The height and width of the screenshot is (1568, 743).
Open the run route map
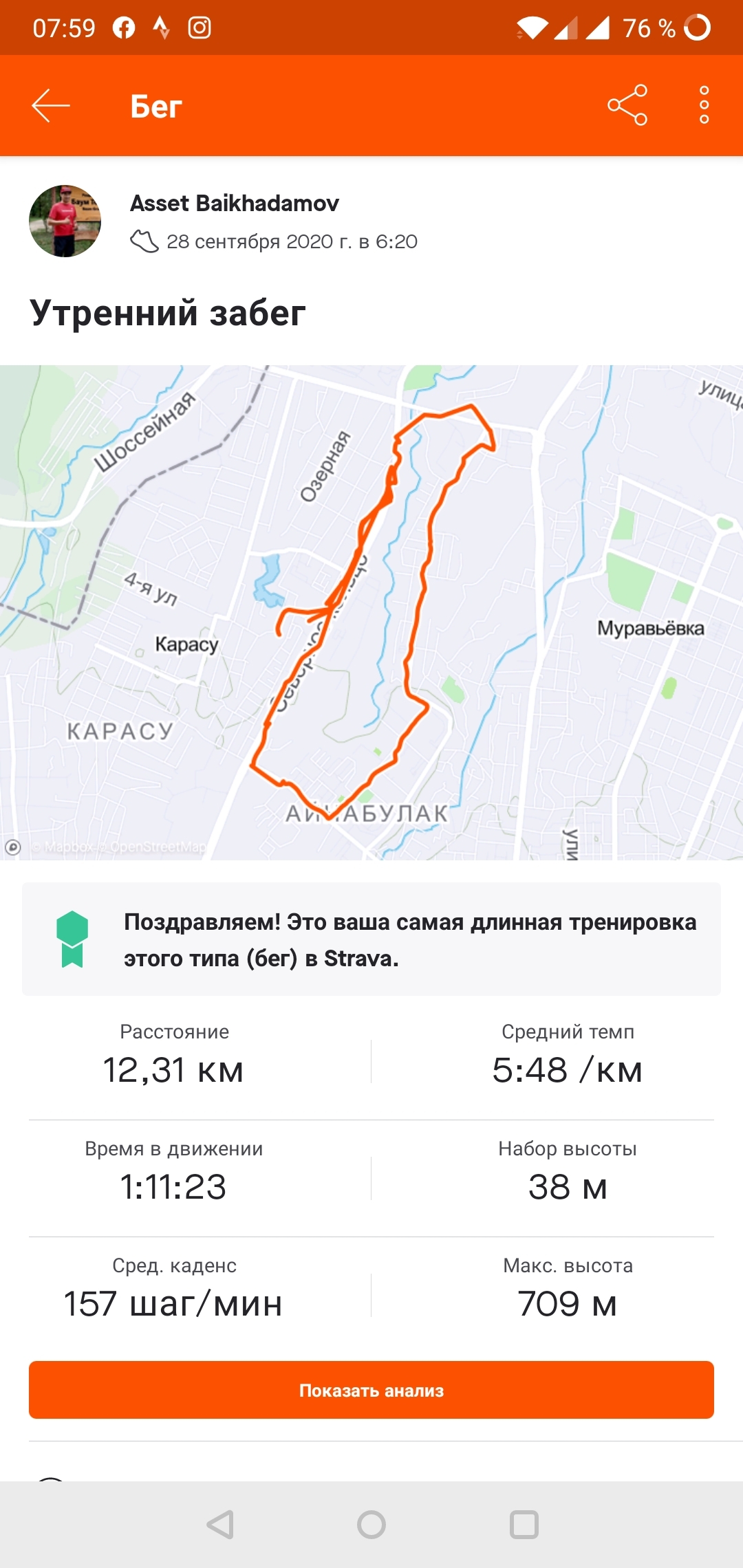pos(371,612)
